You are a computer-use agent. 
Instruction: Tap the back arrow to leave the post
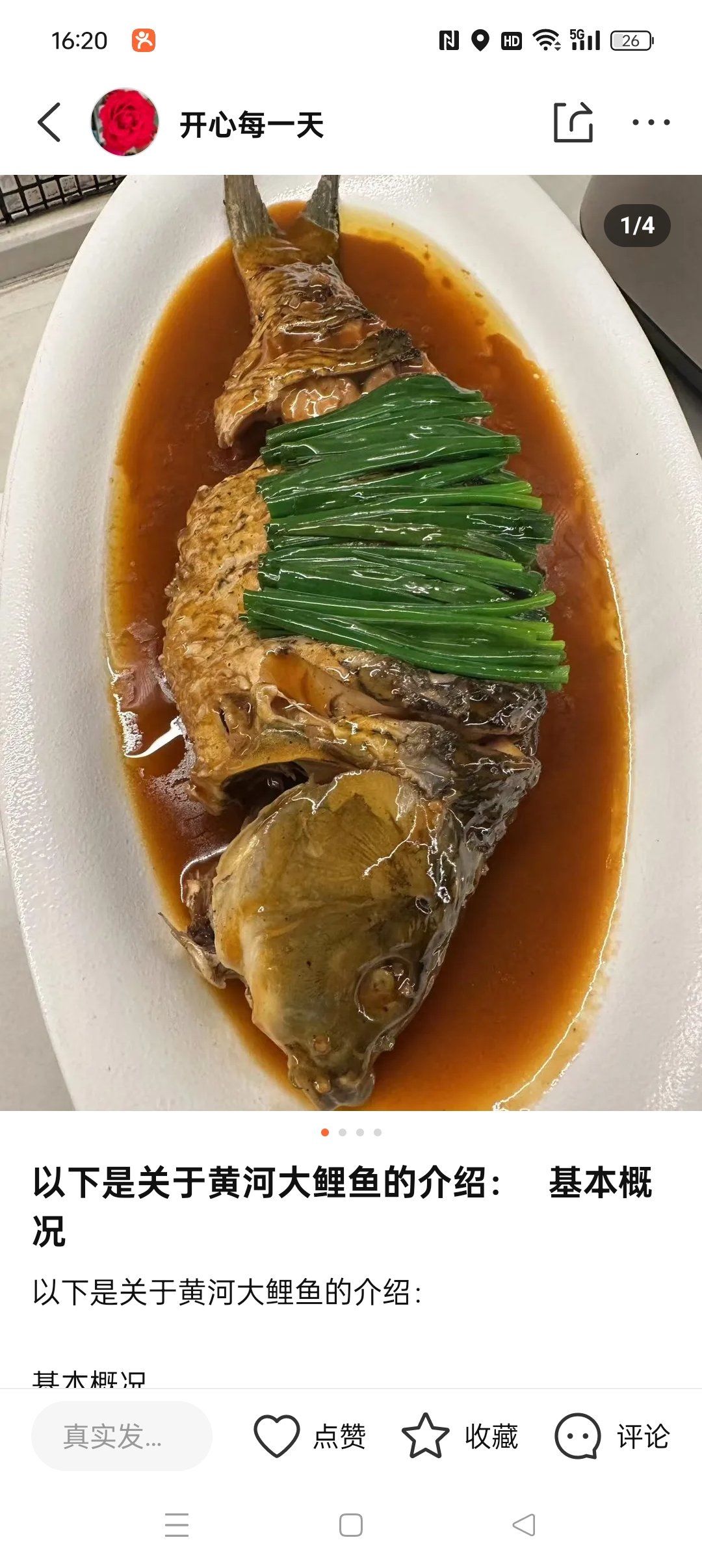[x=49, y=123]
